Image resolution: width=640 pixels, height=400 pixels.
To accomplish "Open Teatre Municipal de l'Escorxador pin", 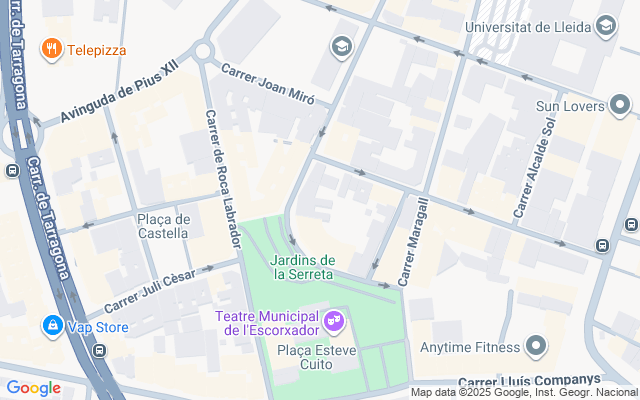I will pos(333,322).
